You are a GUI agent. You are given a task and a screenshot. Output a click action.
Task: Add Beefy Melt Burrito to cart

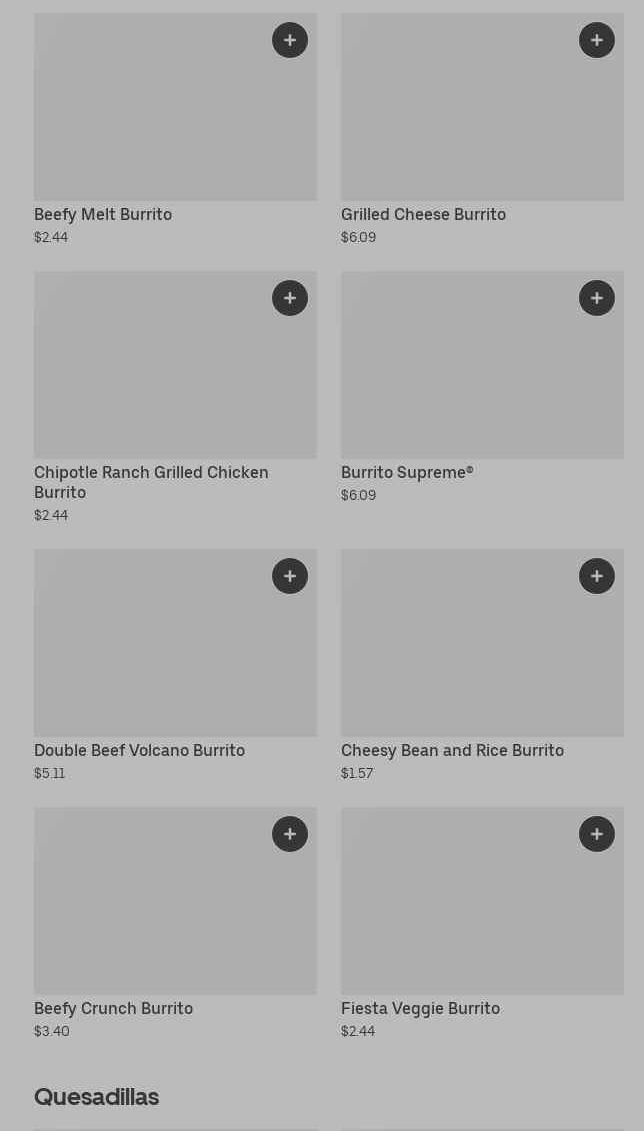coord(290,40)
